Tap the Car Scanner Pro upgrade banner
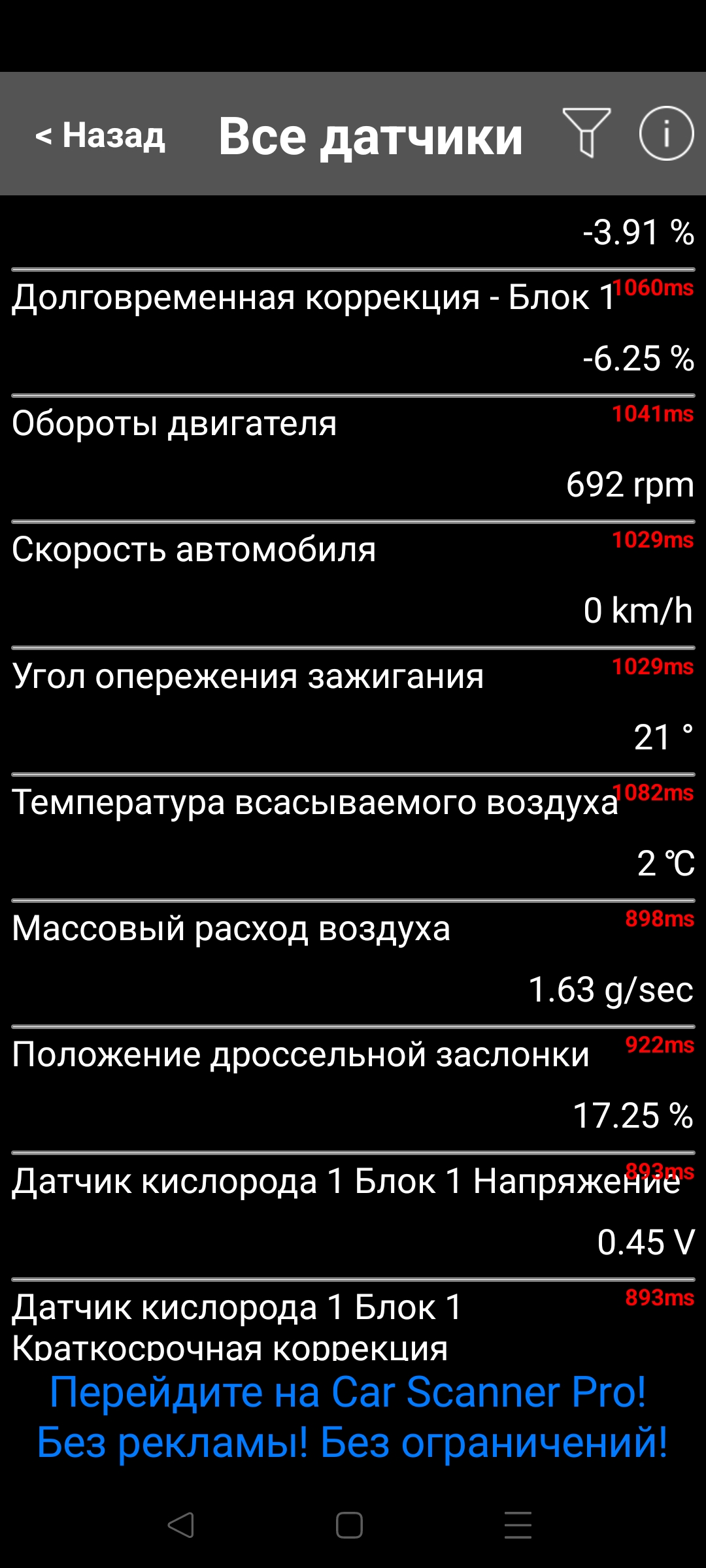Screen dimensions: 706x1568 tap(353, 1416)
